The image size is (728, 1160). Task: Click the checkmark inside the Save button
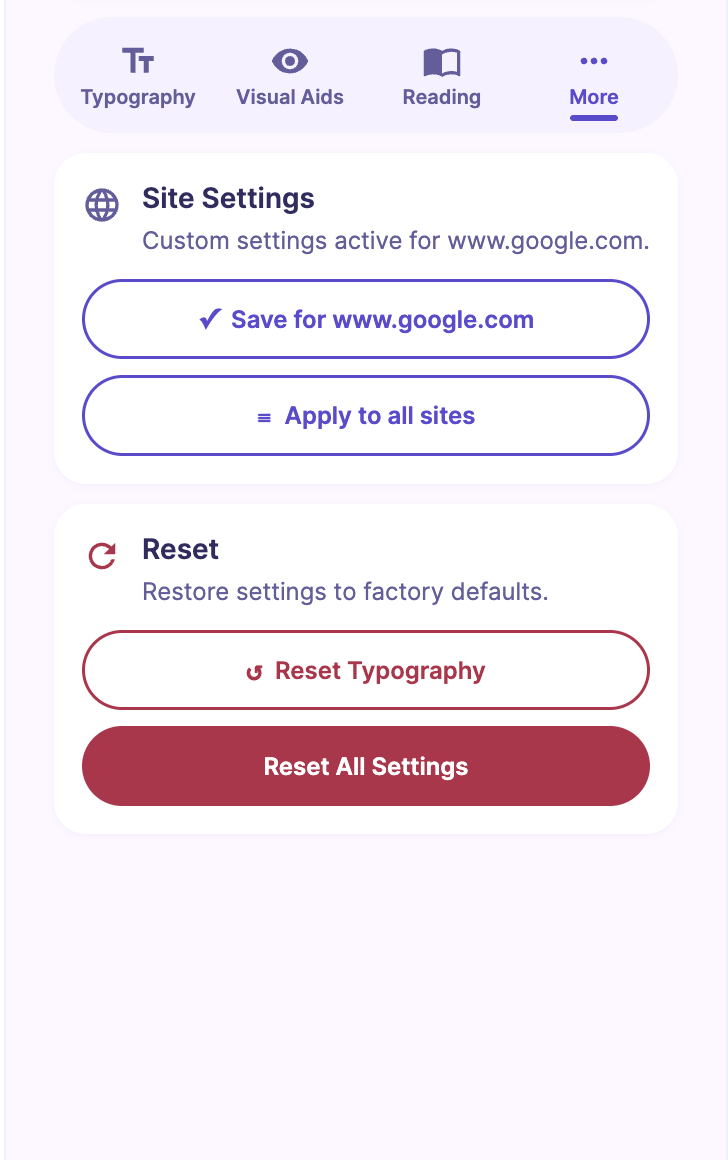tap(208, 319)
